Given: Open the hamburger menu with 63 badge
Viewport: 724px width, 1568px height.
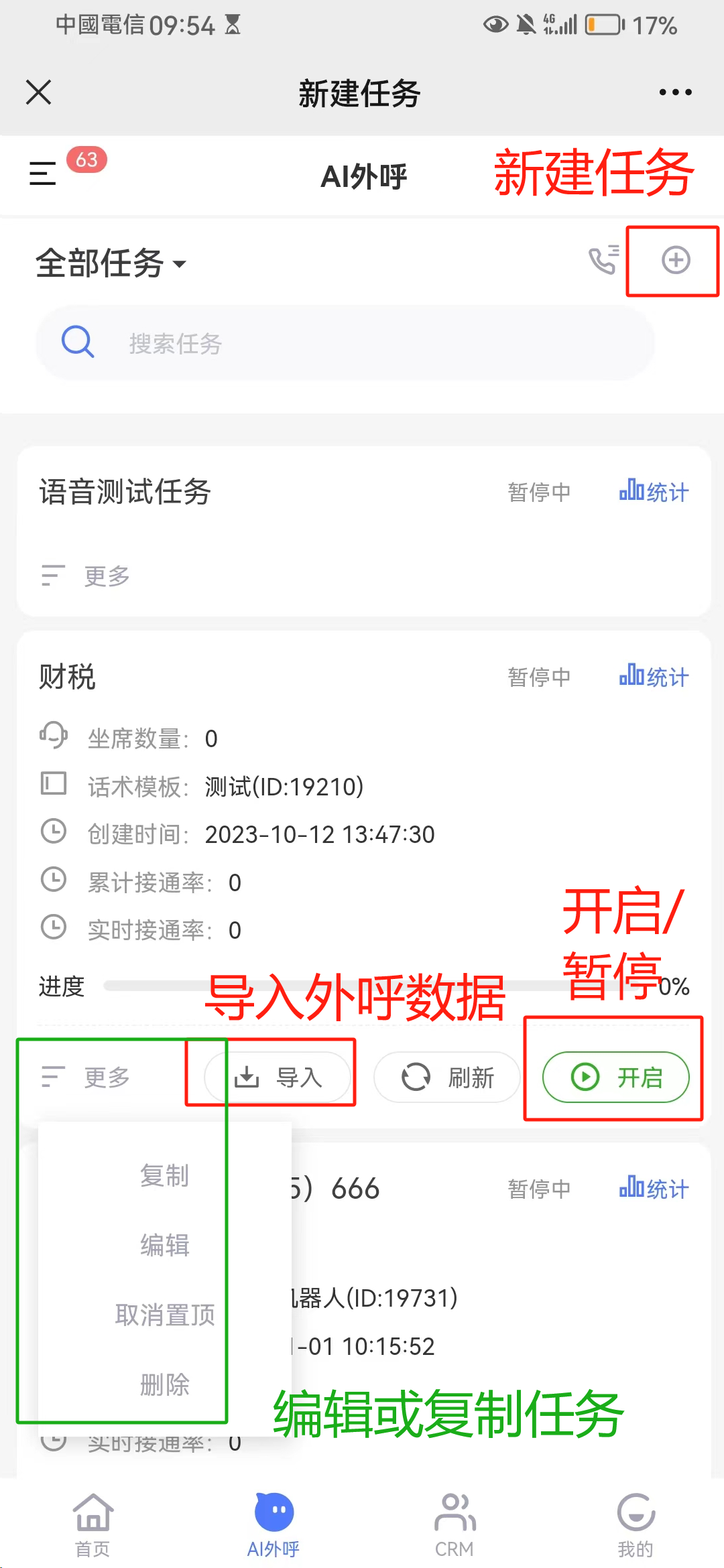Looking at the screenshot, I should [x=43, y=174].
